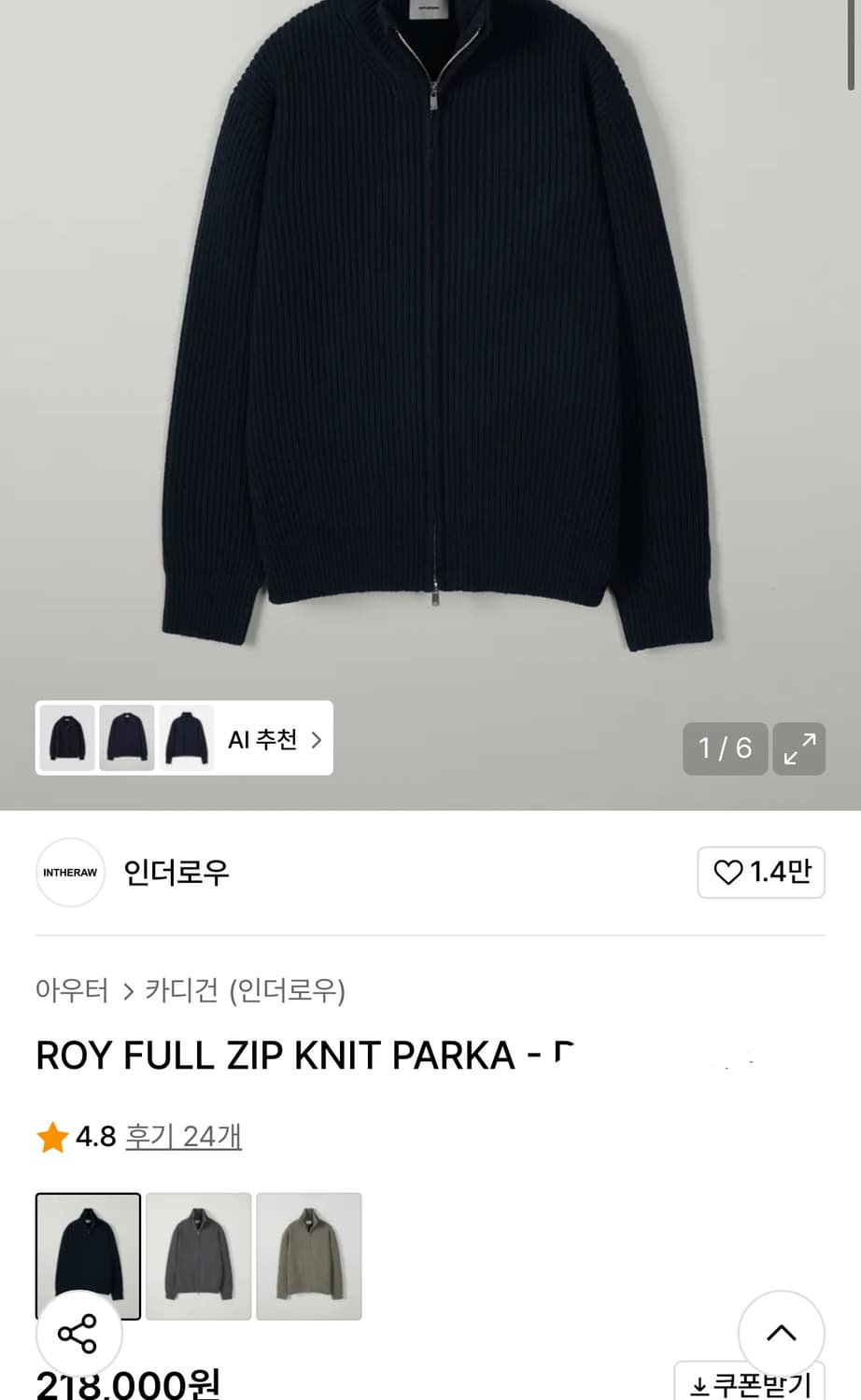The height and width of the screenshot is (1400, 861).
Task: Select the ROY FULL ZIP KNIT PARKA title
Action: pos(305,1055)
